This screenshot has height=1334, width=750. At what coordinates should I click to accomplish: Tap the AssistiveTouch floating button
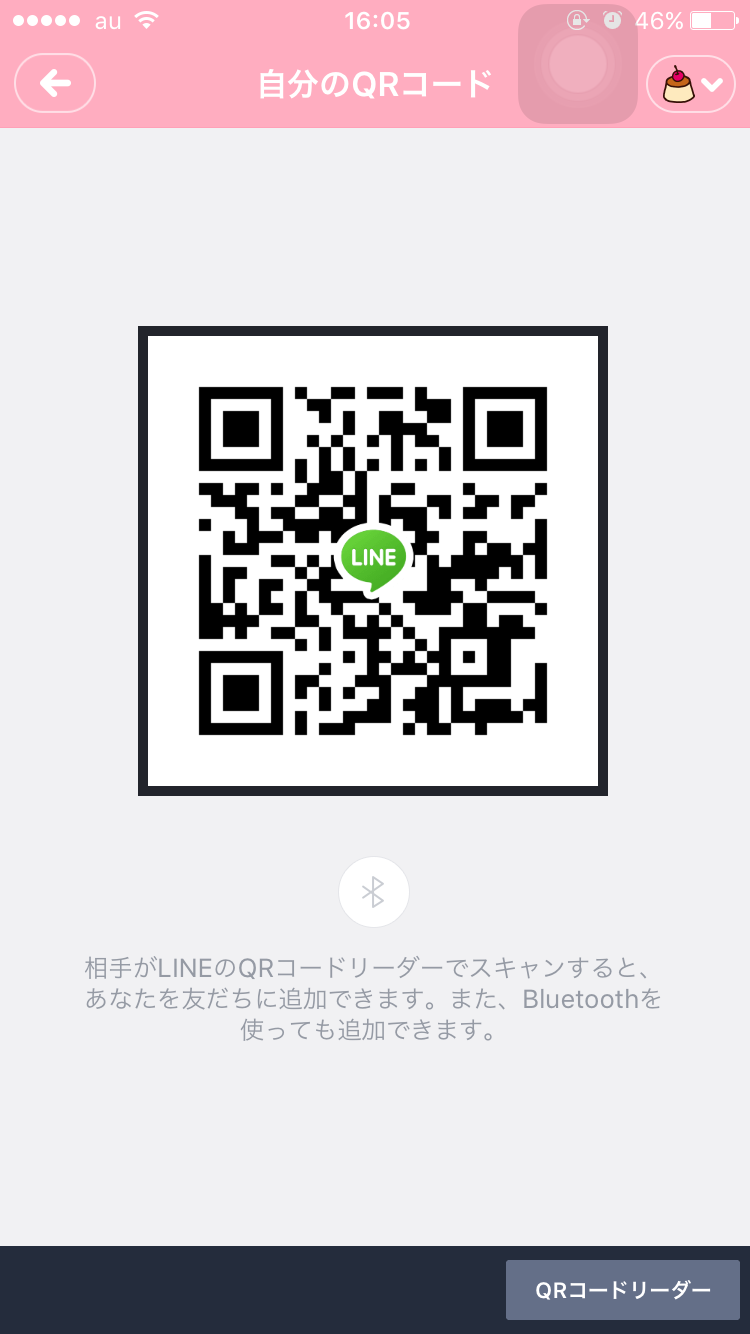point(578,64)
